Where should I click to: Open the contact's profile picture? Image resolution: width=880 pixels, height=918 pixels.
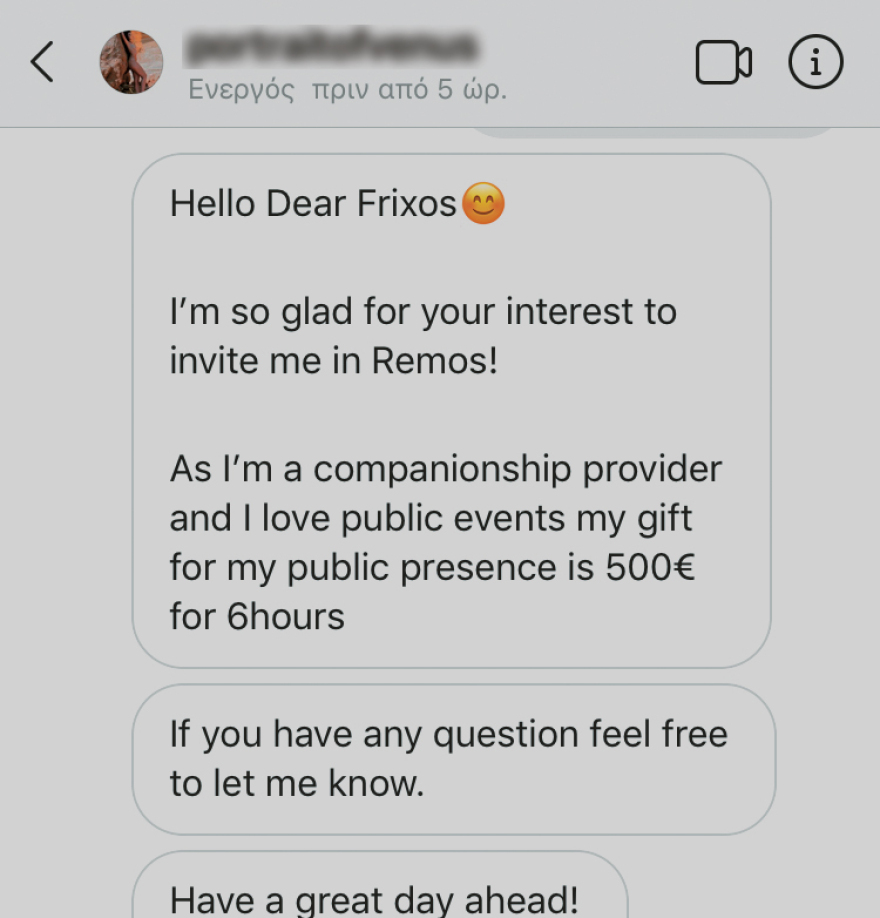coord(131,62)
